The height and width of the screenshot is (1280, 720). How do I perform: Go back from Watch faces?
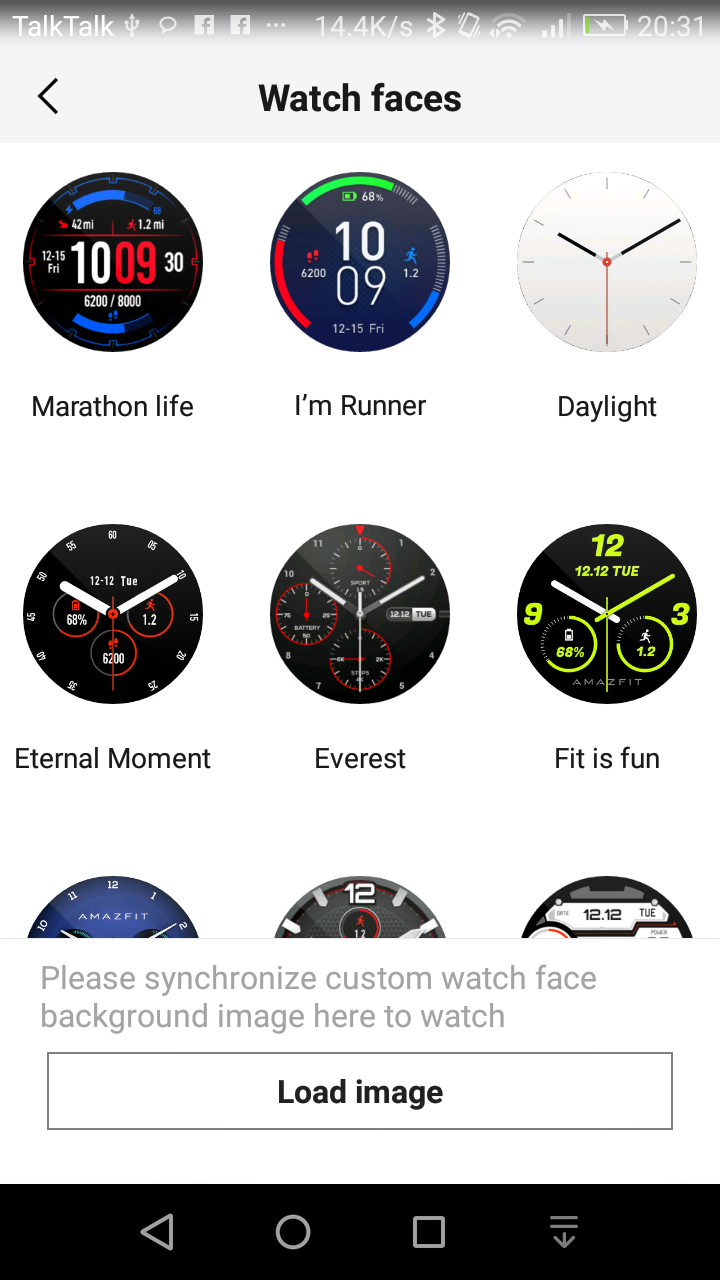48,97
